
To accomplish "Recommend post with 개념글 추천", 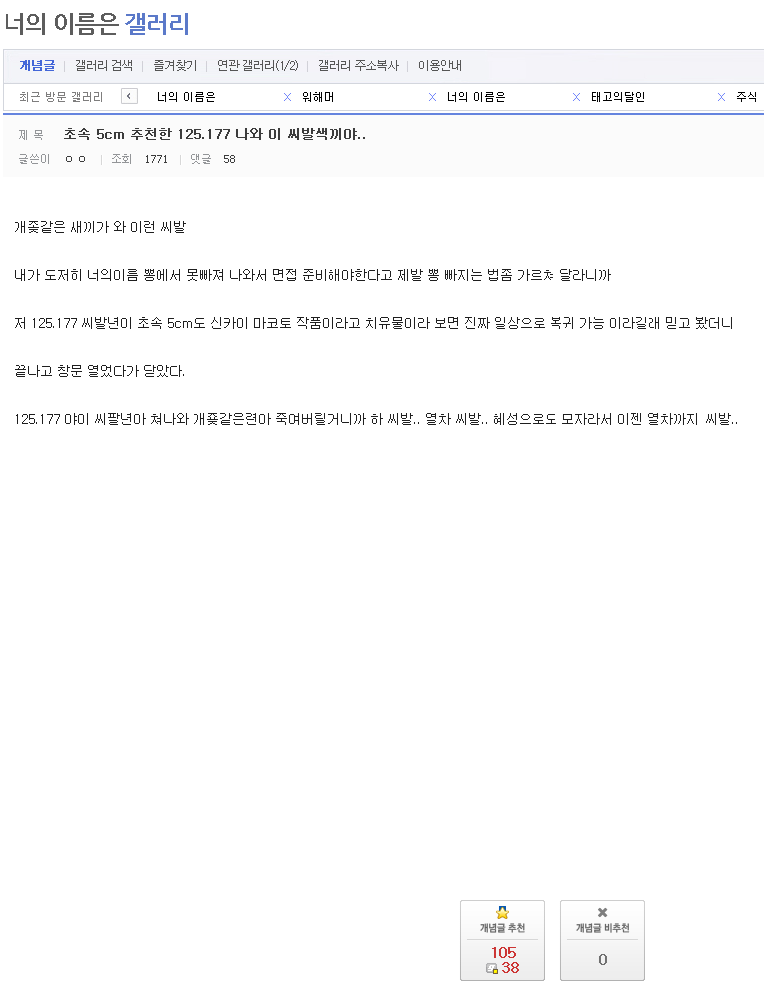I will point(502,939).
